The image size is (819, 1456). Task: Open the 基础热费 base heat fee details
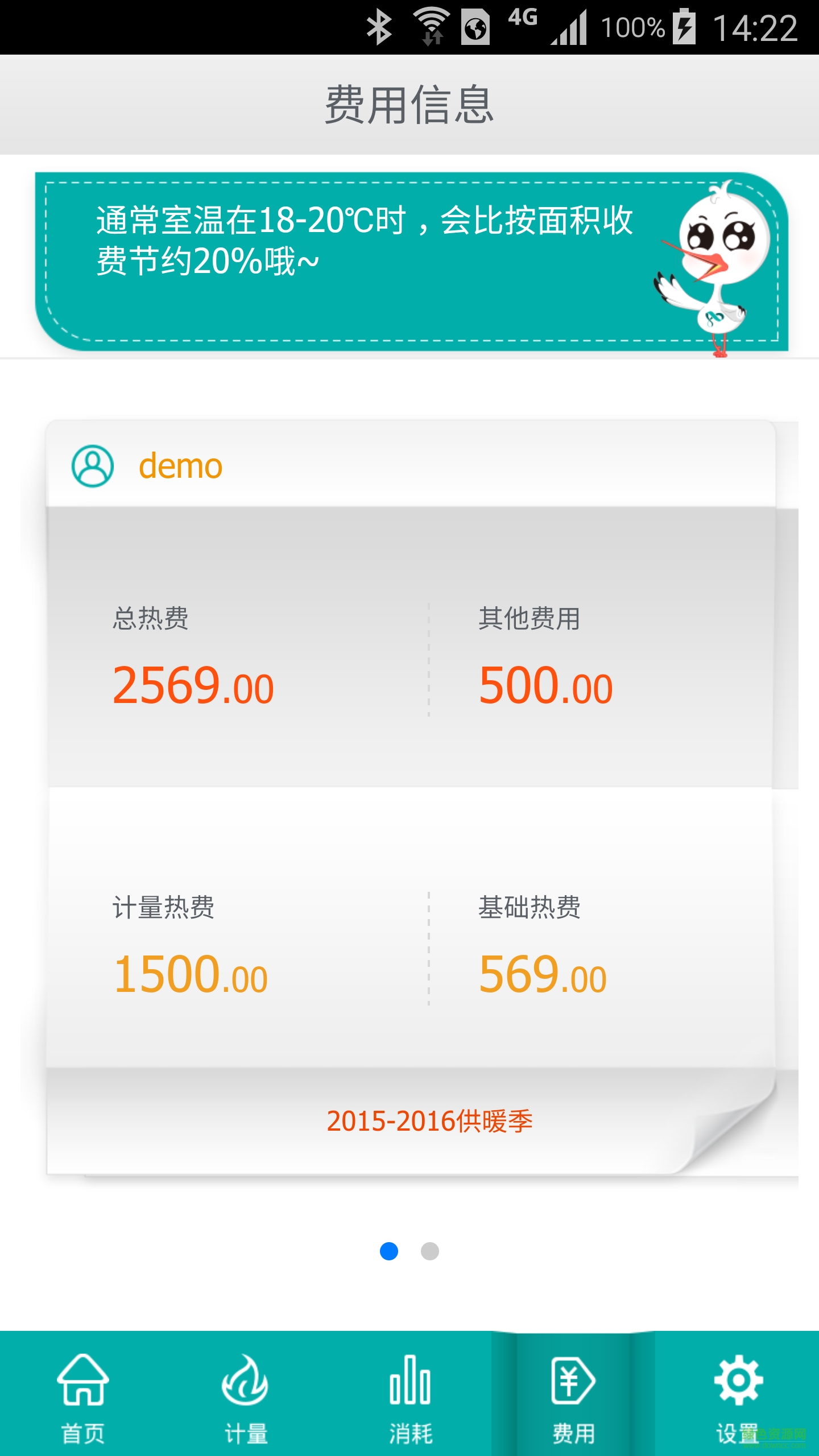pyautogui.click(x=540, y=944)
